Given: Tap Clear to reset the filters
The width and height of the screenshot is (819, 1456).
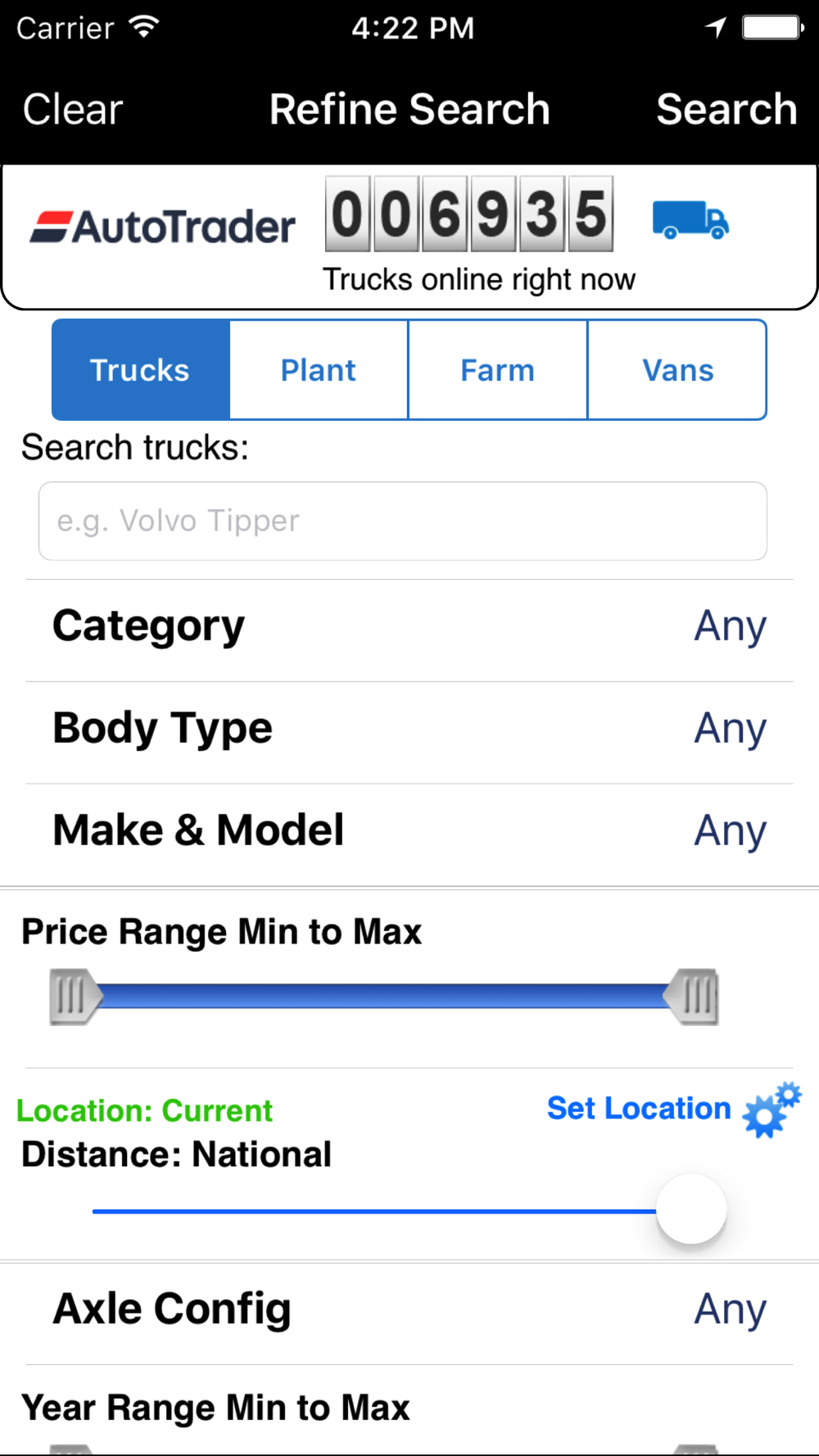Looking at the screenshot, I should tap(73, 110).
